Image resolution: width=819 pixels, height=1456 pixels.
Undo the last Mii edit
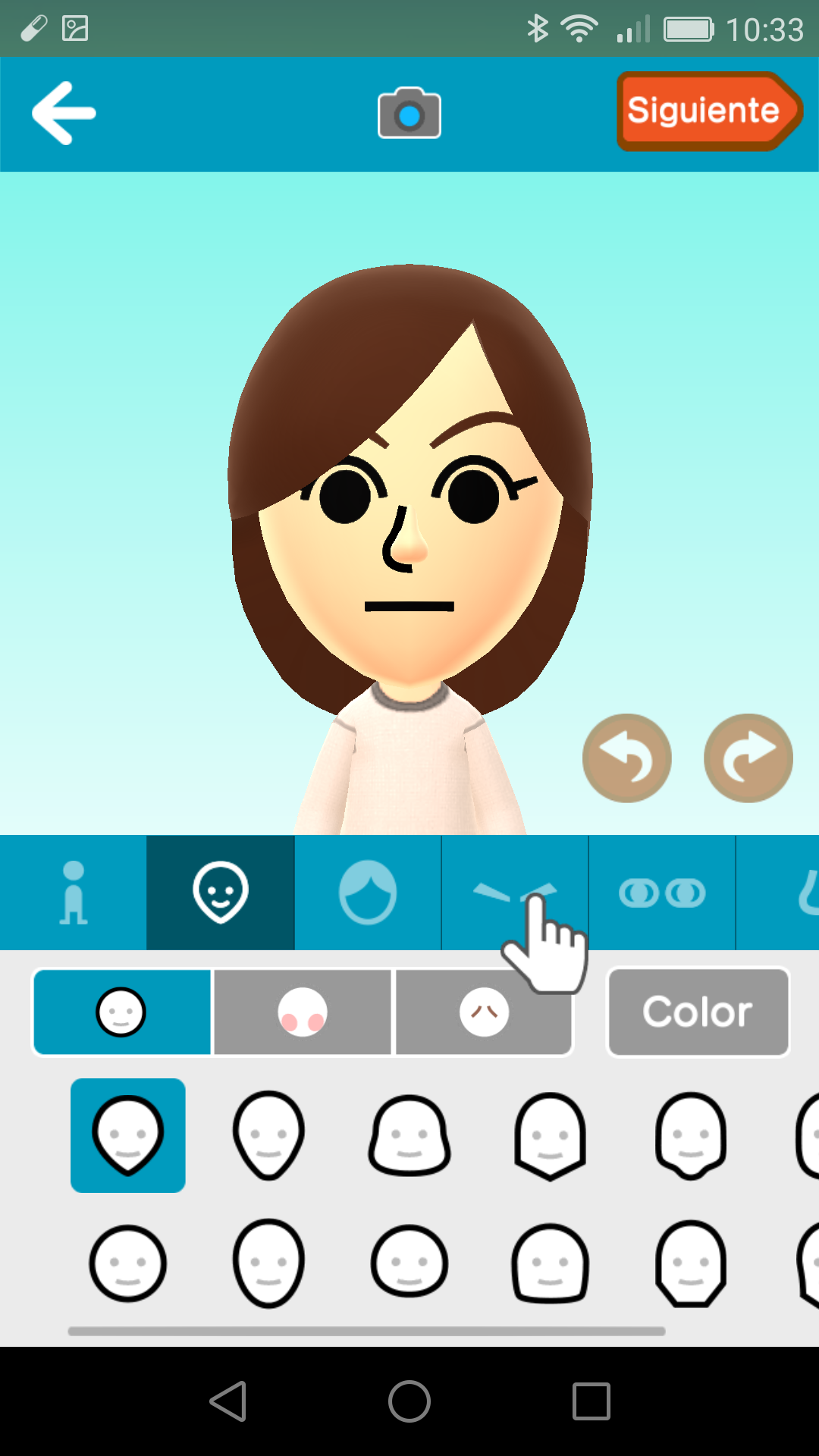626,758
